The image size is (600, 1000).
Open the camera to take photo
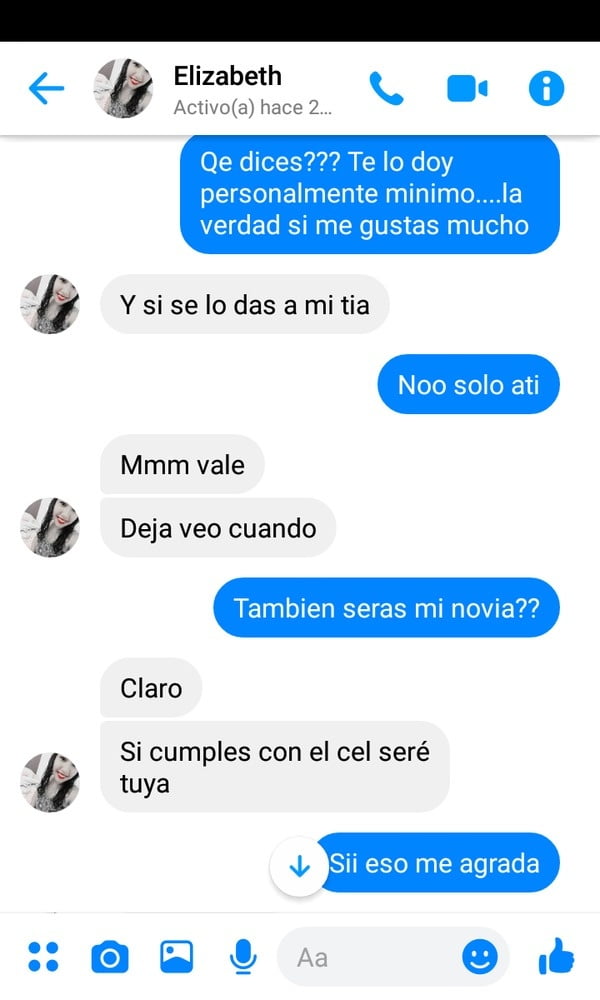110,958
